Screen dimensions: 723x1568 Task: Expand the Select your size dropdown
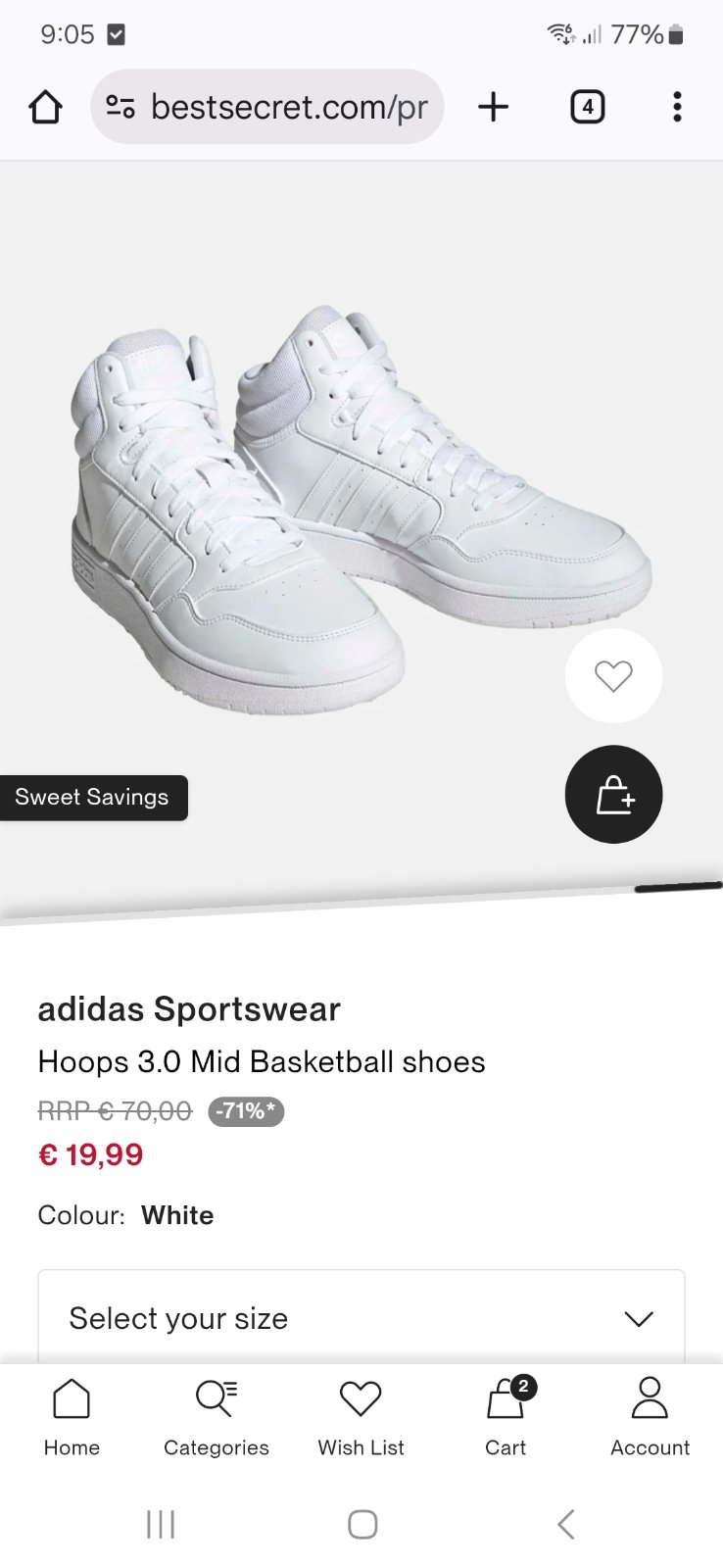click(x=361, y=1318)
